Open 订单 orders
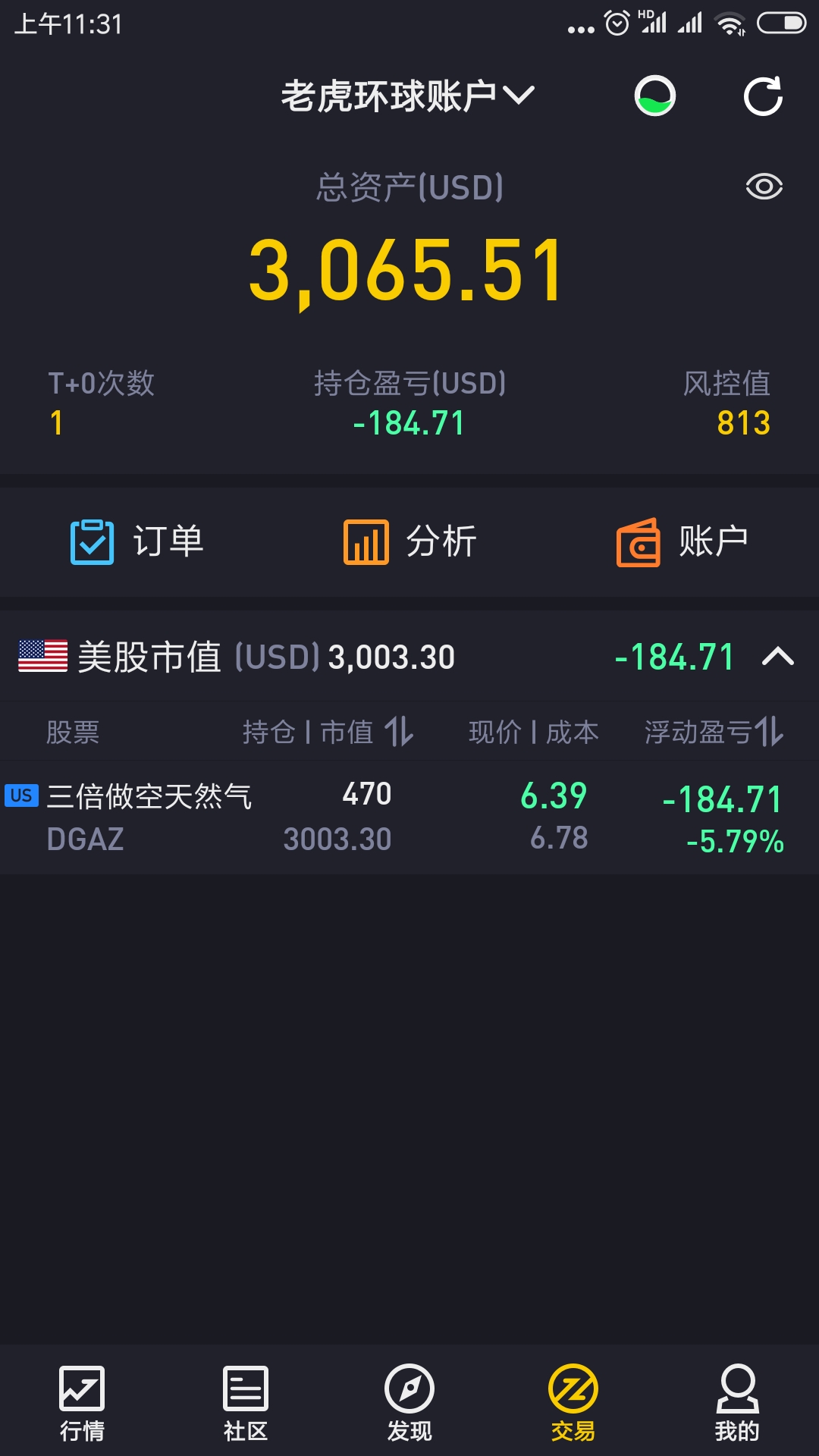The image size is (819, 1456). (x=137, y=541)
